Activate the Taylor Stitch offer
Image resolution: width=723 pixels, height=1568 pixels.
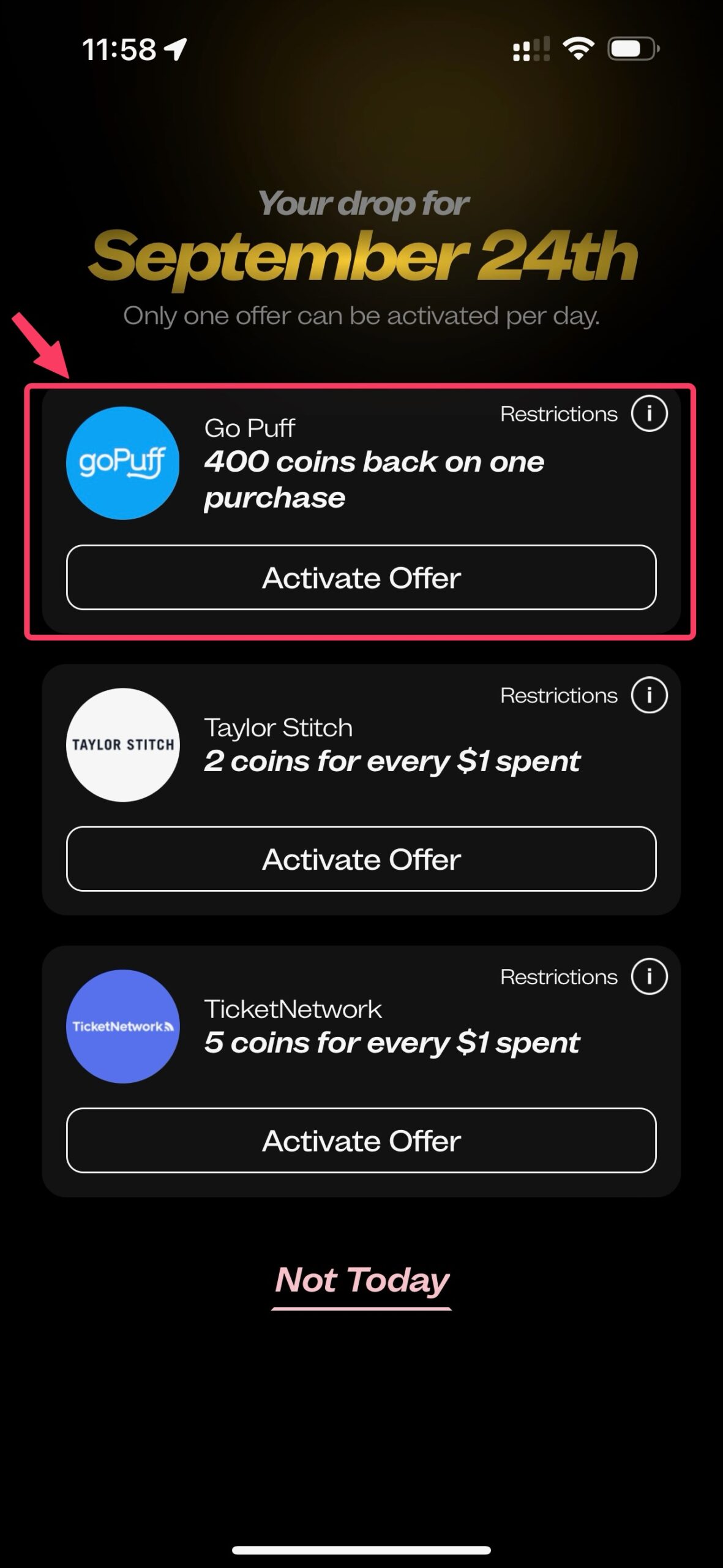361,859
